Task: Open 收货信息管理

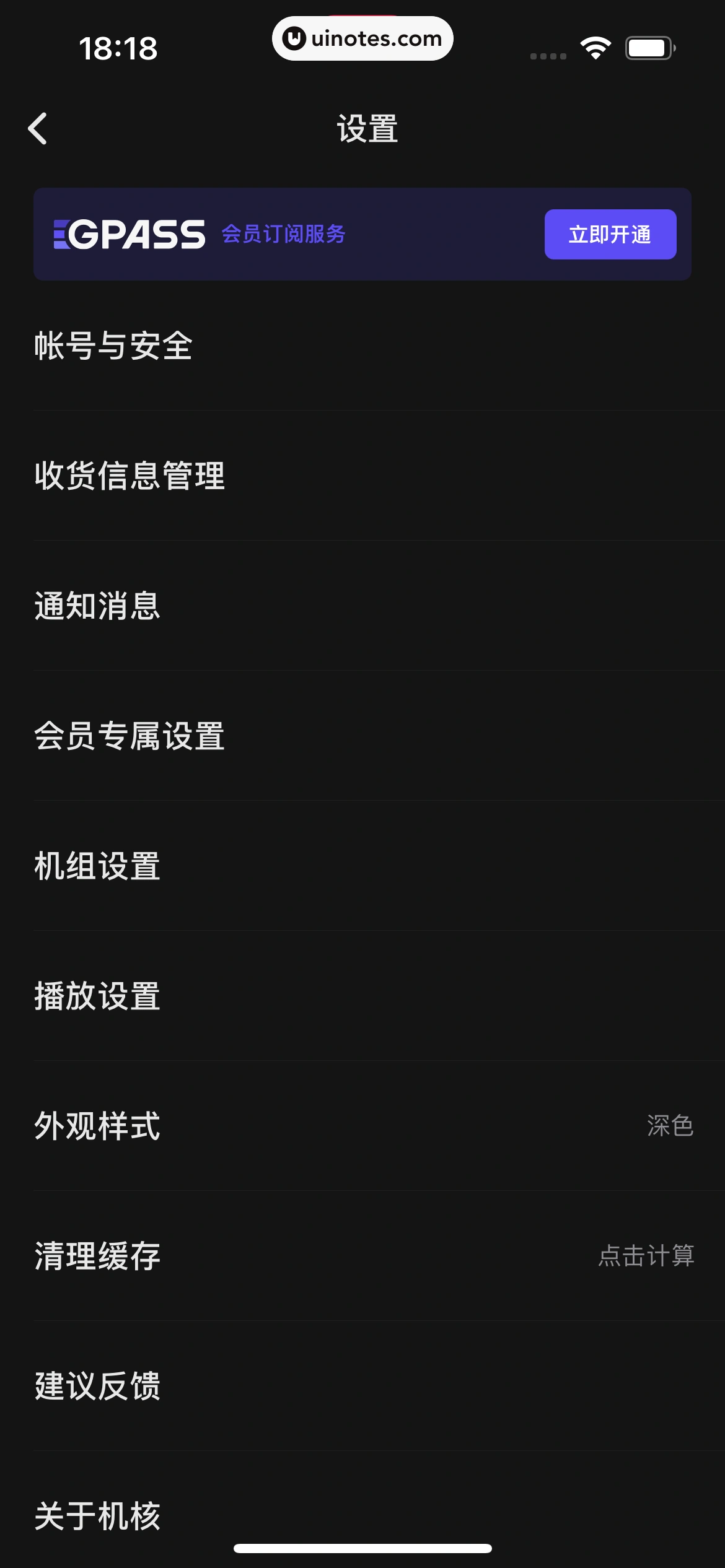Action: click(130, 476)
